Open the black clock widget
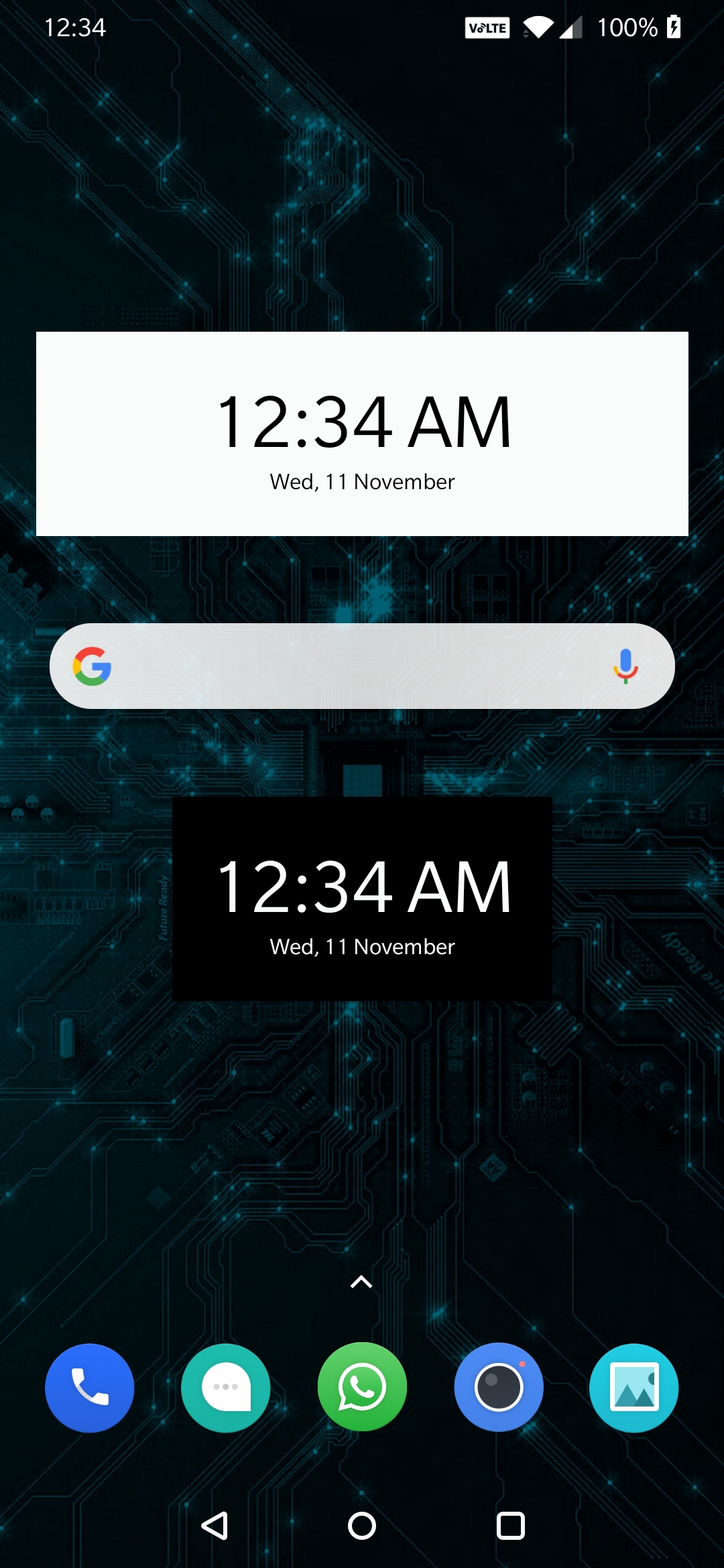The image size is (724, 1568). [362, 899]
